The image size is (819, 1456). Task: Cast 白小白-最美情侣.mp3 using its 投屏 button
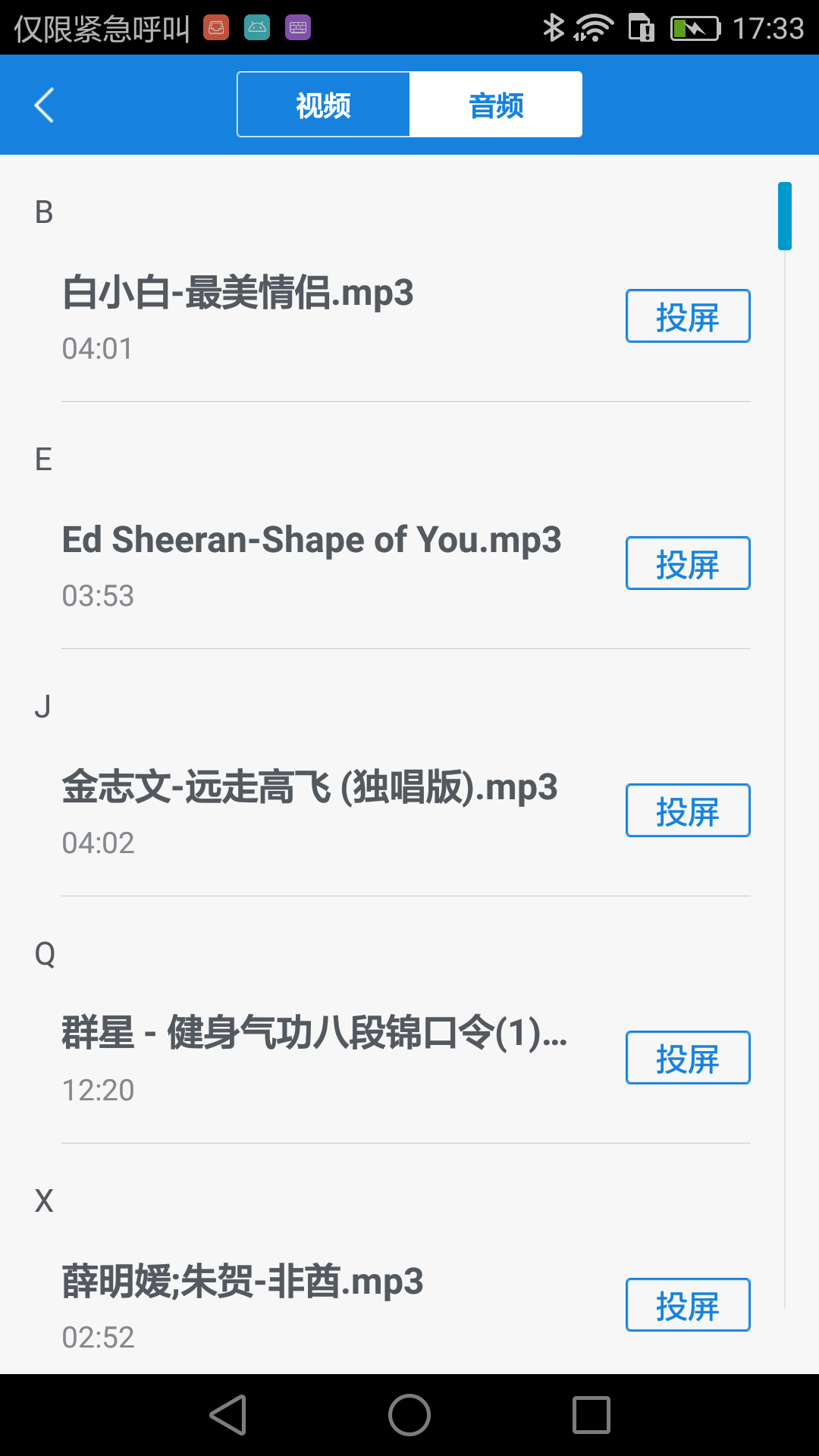pos(687,316)
